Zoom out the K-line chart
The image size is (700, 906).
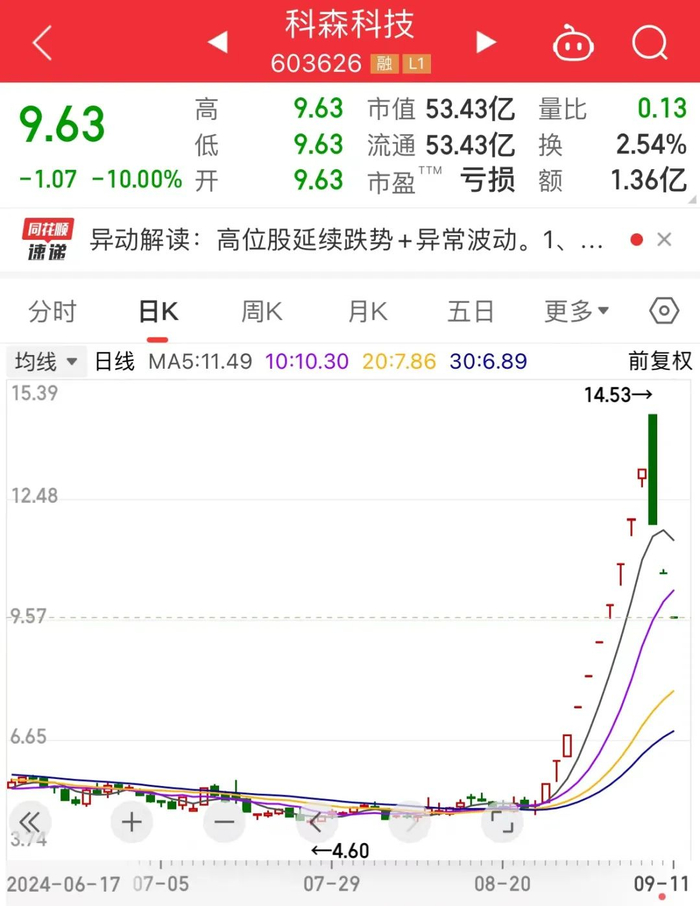click(224, 823)
